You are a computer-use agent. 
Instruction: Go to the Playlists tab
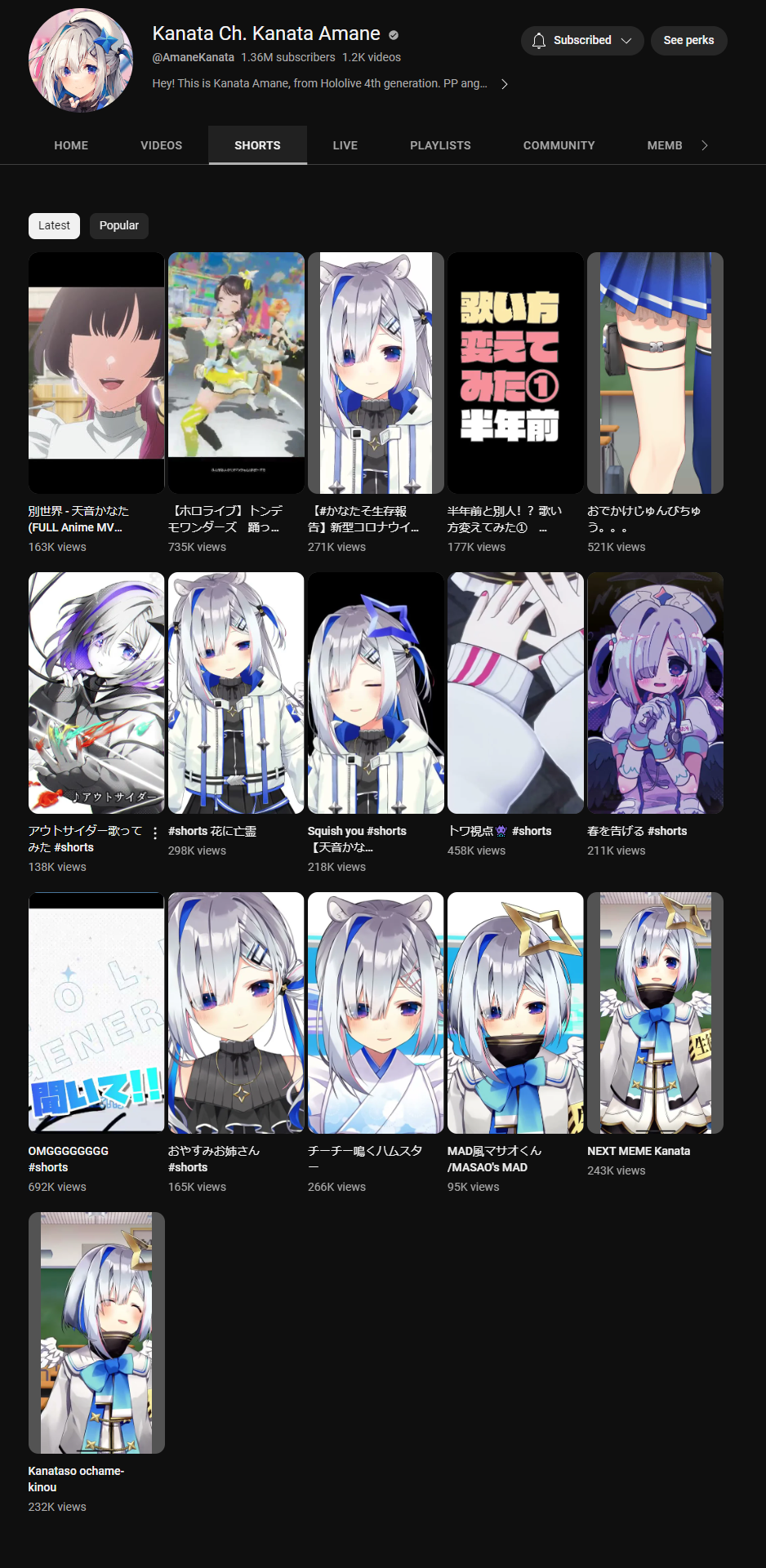click(440, 145)
